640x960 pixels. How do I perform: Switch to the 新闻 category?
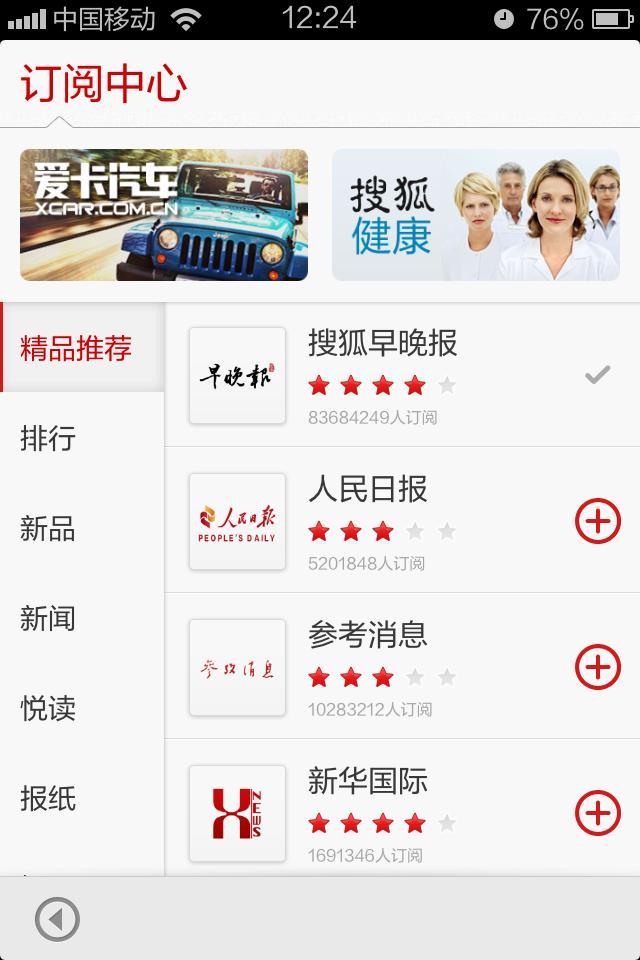tap(48, 619)
